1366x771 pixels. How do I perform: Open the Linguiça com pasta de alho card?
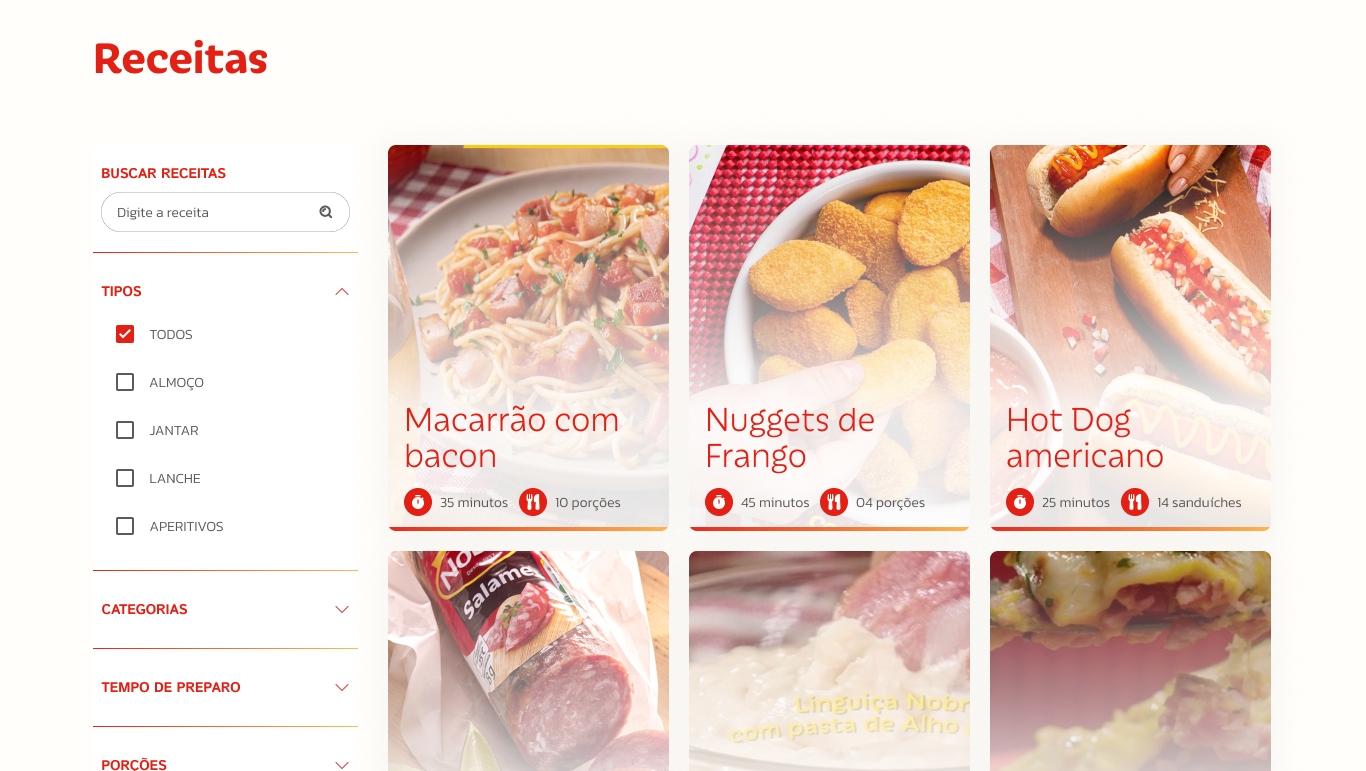coord(829,660)
